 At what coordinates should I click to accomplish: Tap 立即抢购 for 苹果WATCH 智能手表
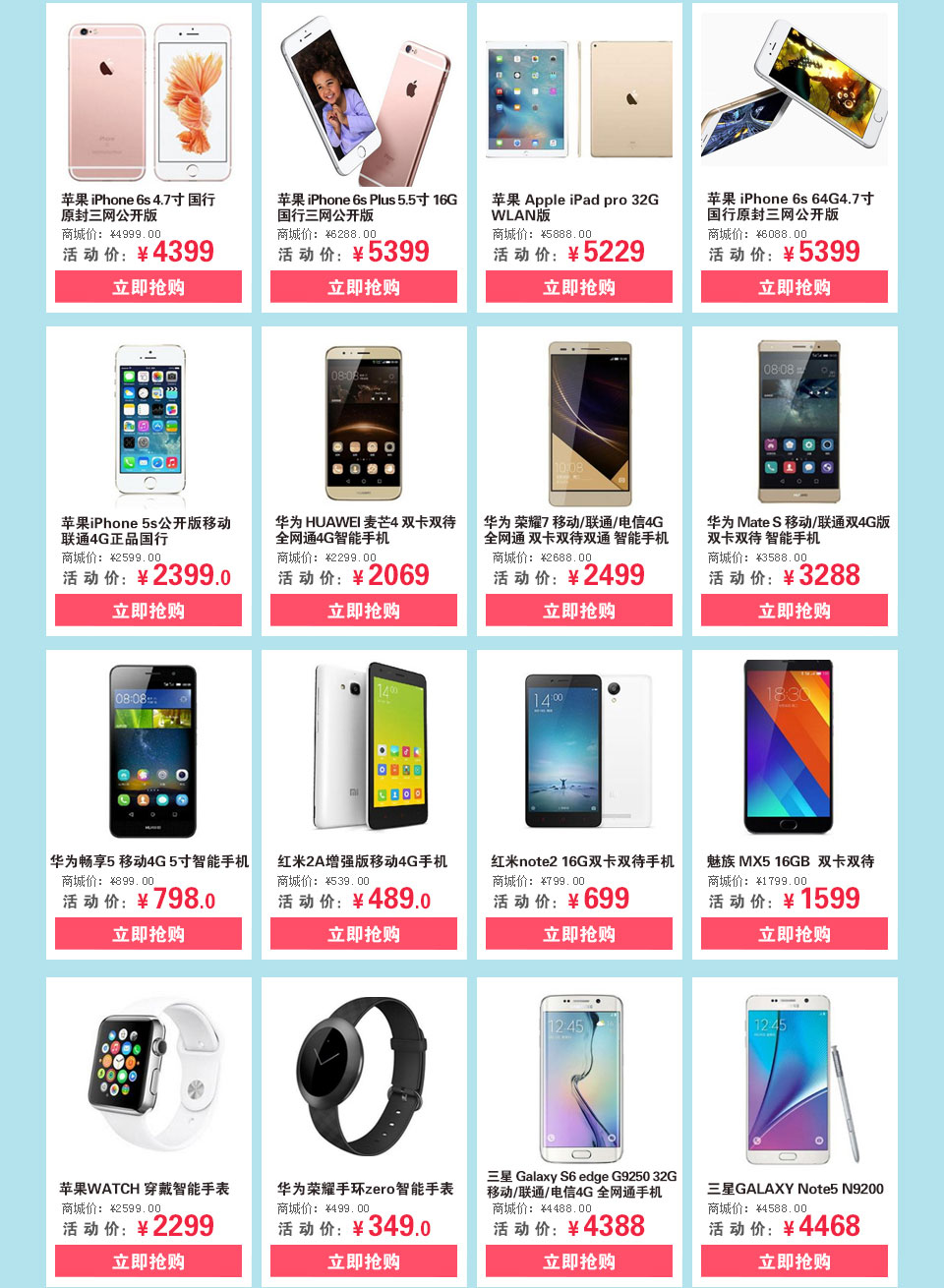point(148,1261)
